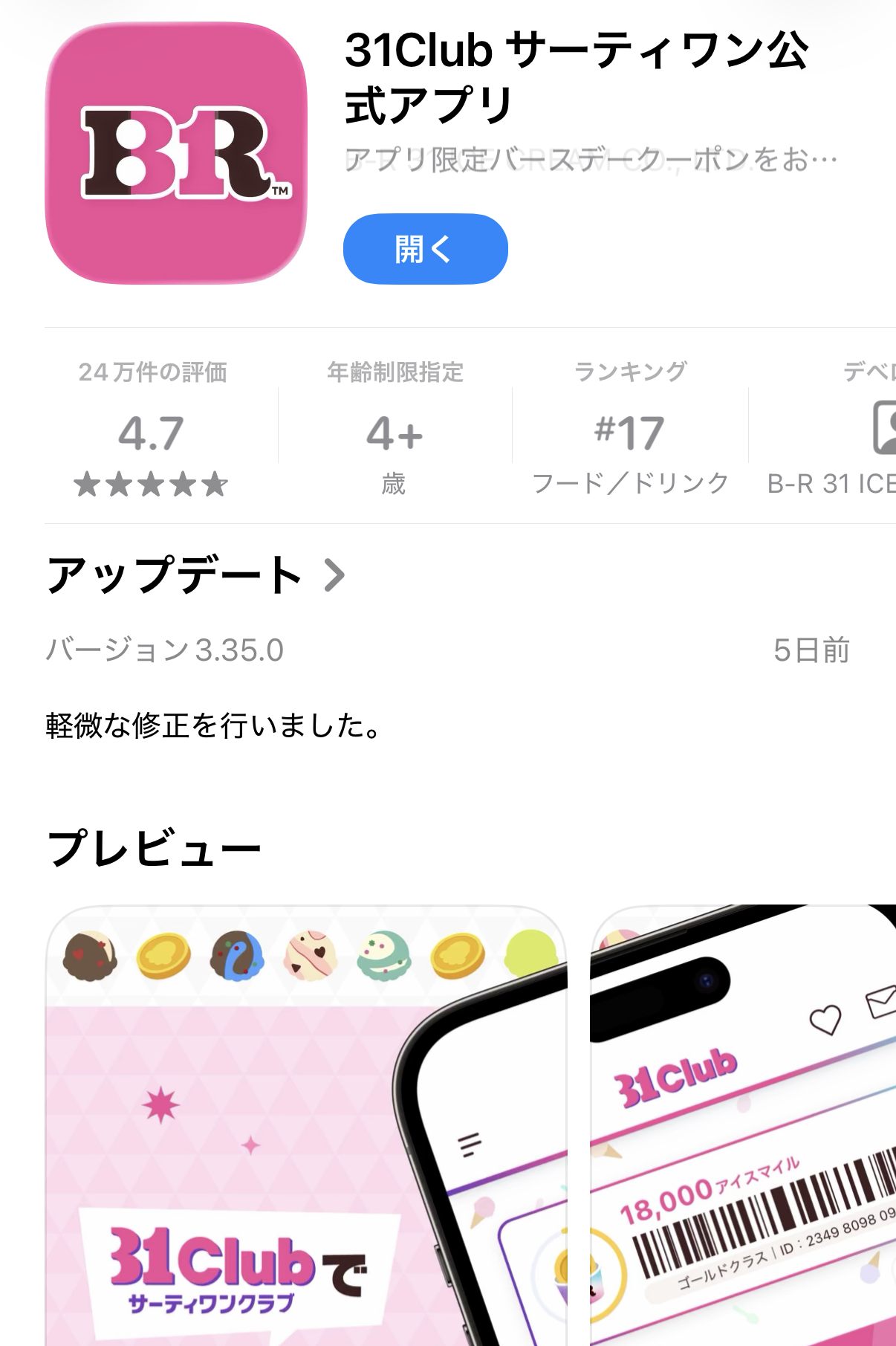The width and height of the screenshot is (896, 1346).
Task: Open the first 31Club preview screenshot
Action: click(x=306, y=1125)
